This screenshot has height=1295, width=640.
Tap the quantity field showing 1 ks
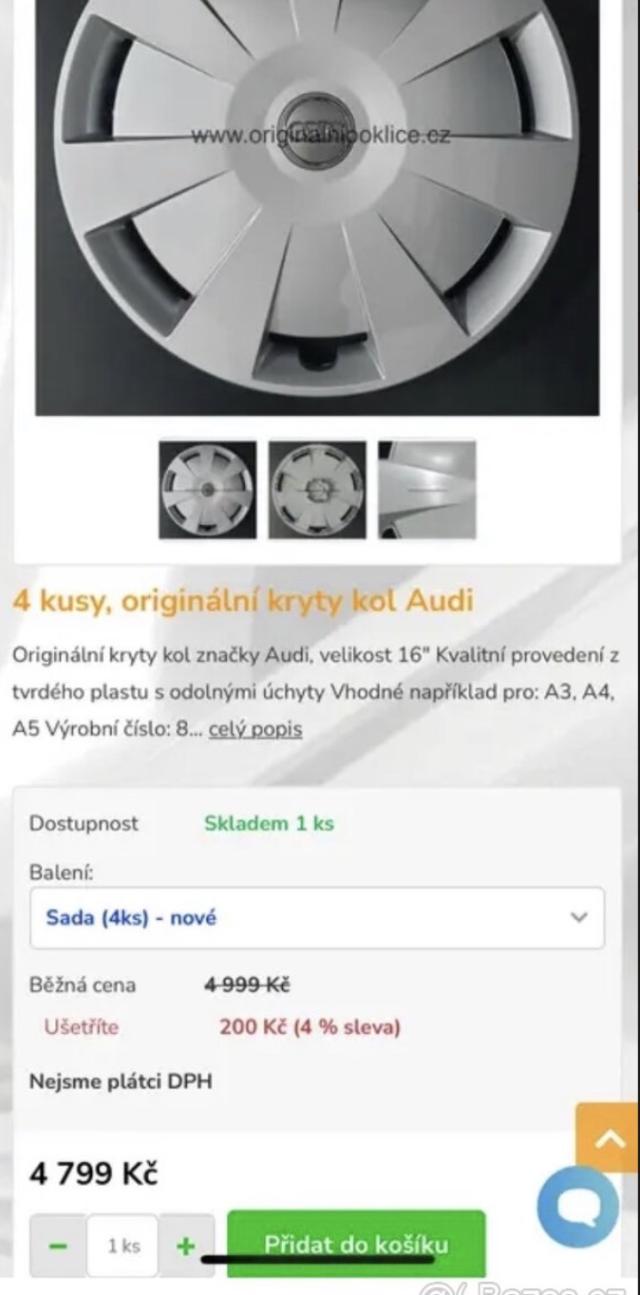(123, 1246)
